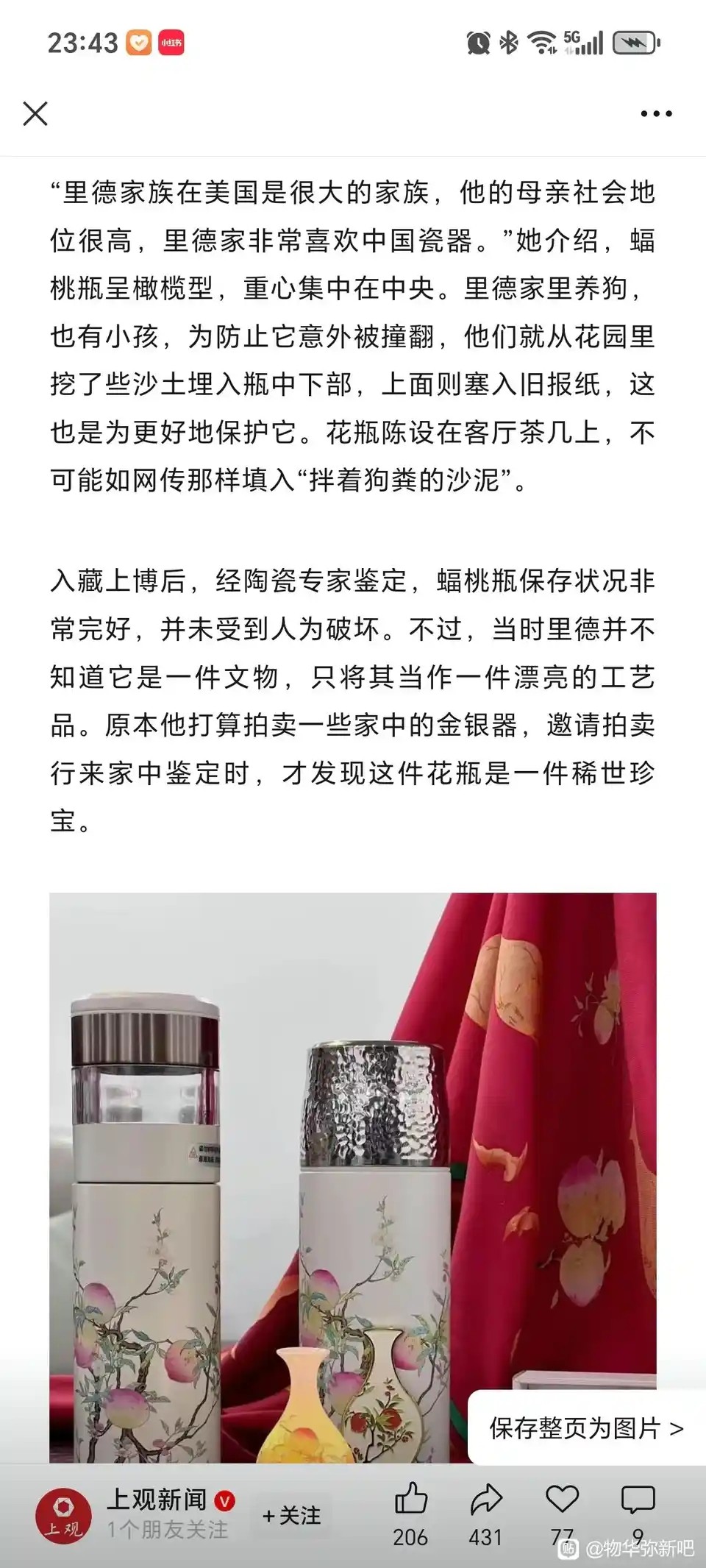The image size is (706, 1568).
Task: Open the comments bubble icon
Action: [x=638, y=1500]
